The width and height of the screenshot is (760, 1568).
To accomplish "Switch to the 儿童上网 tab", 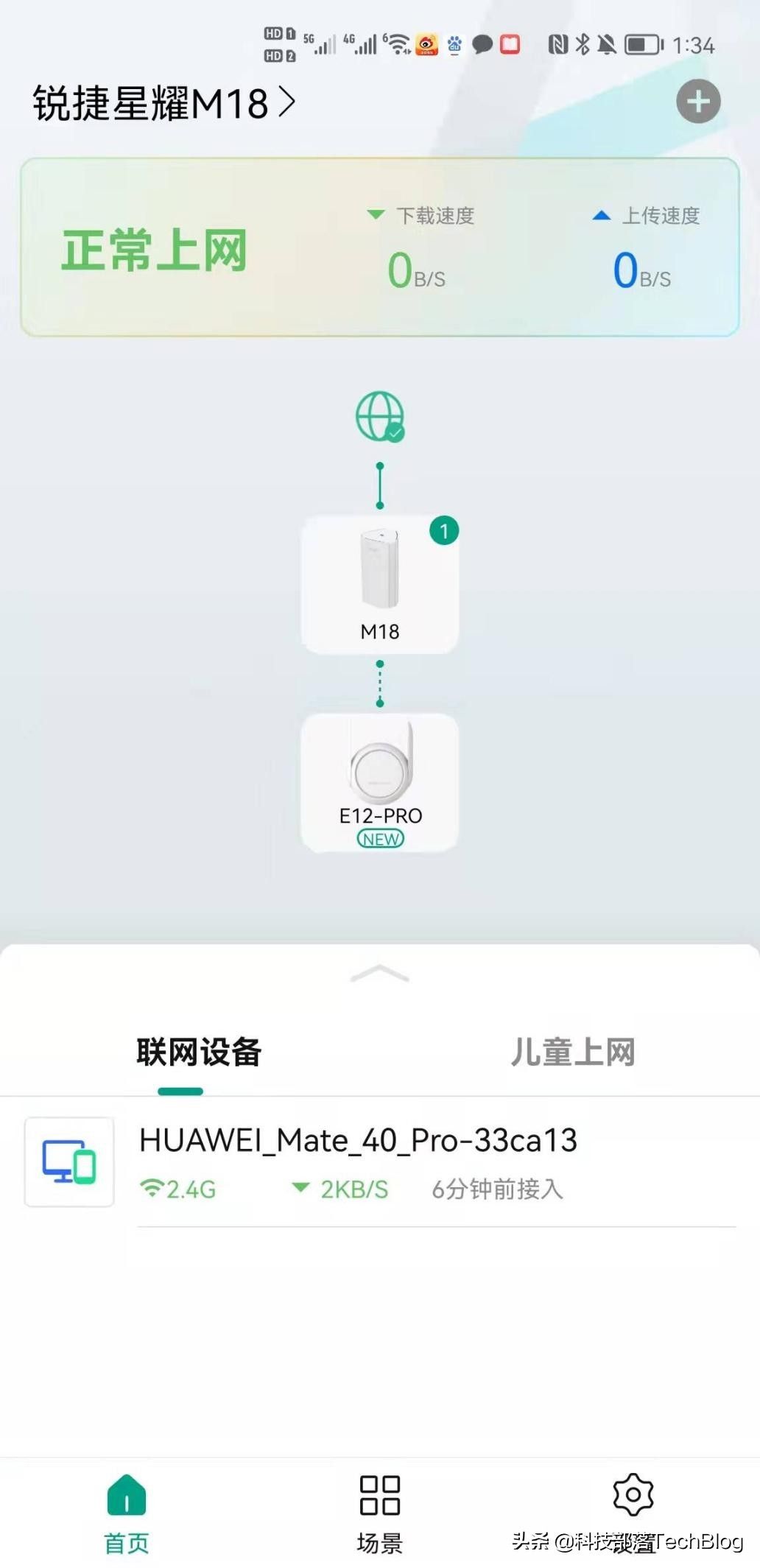I will [x=573, y=1052].
